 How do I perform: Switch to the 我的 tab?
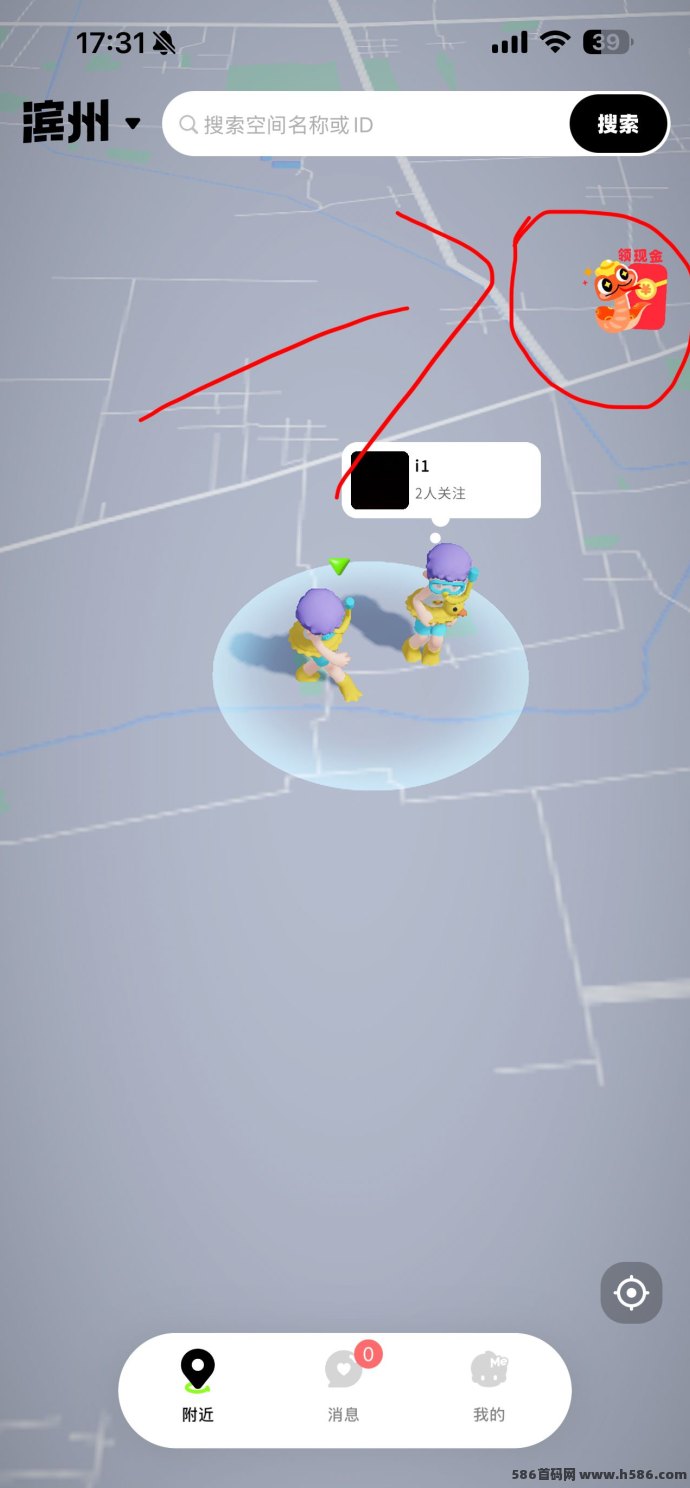[489, 1387]
